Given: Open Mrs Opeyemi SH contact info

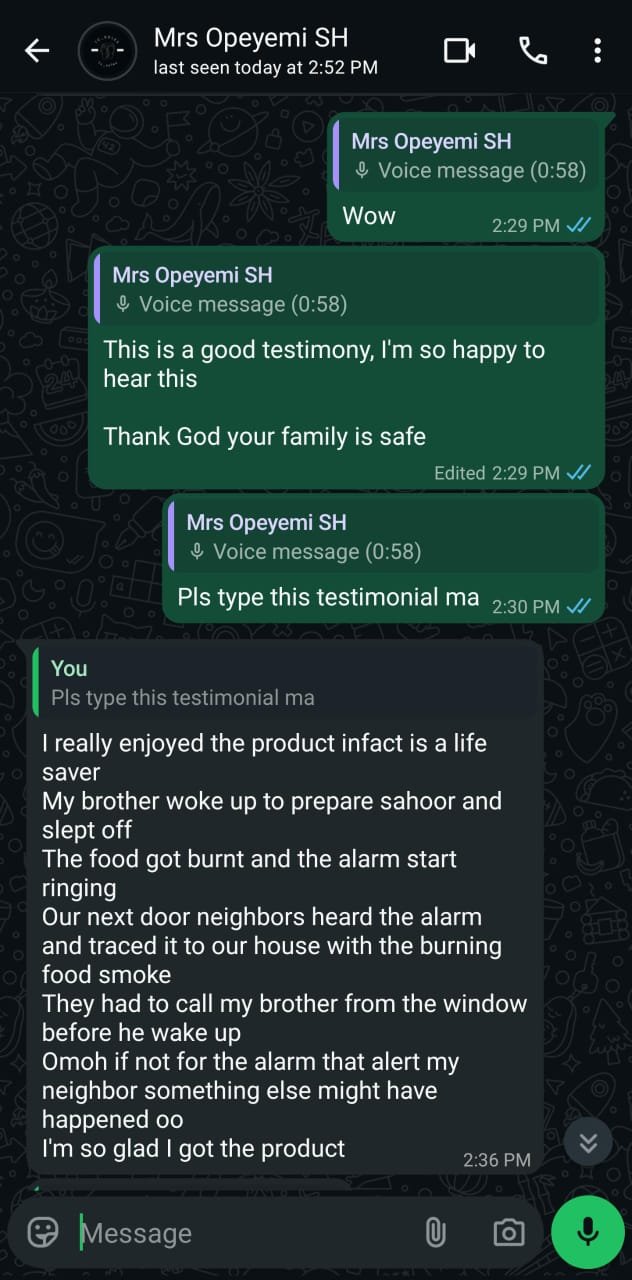Looking at the screenshot, I should [x=250, y=50].
